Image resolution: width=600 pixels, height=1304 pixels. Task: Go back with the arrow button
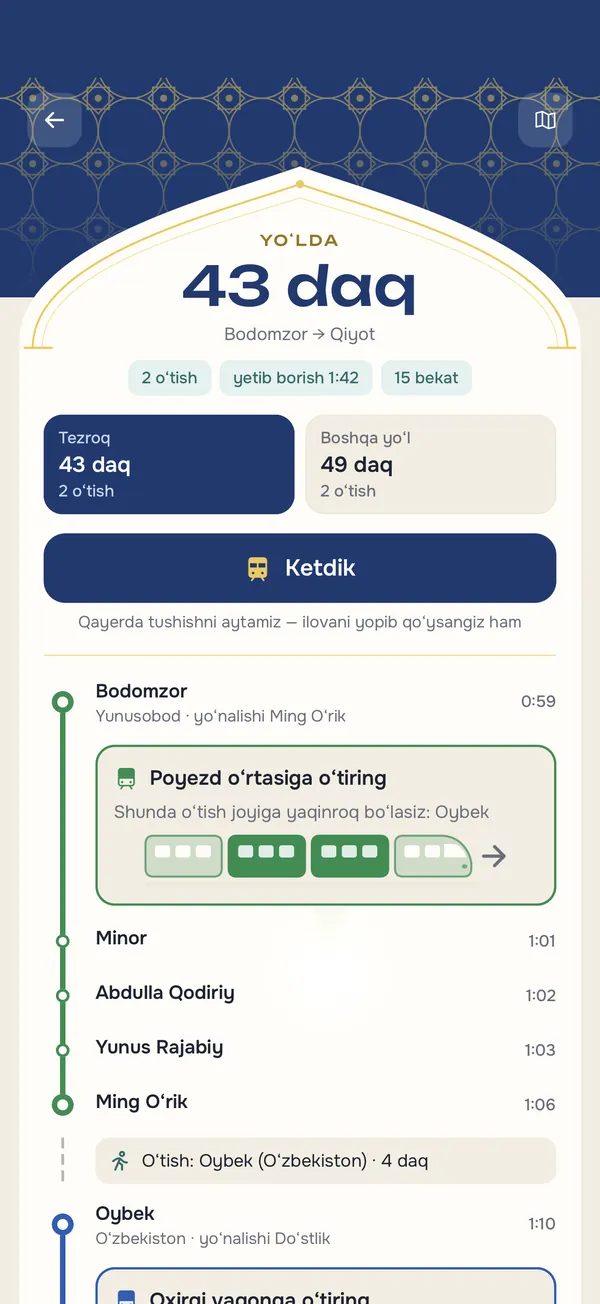(54, 121)
